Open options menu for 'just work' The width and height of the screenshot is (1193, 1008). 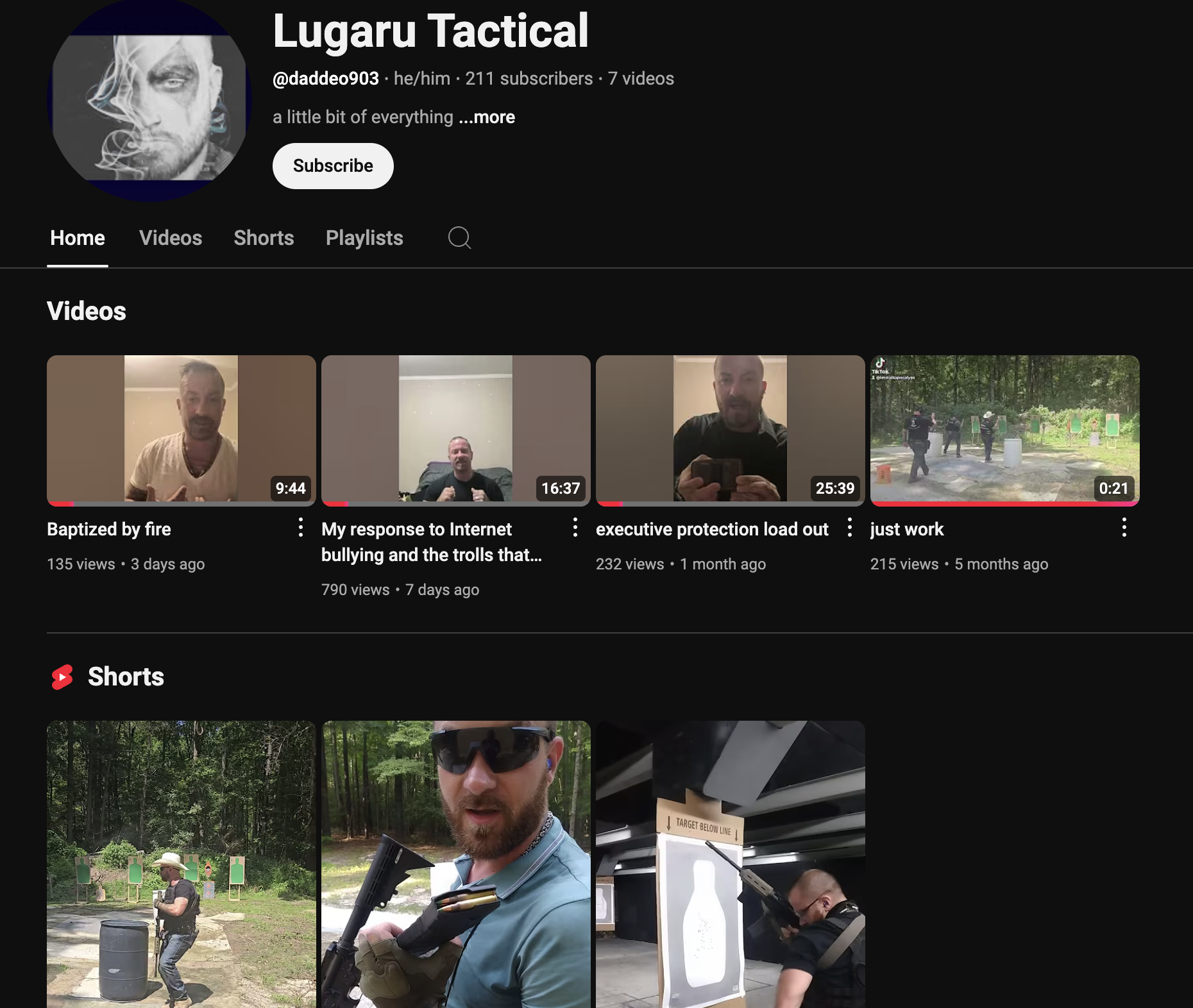point(1124,528)
